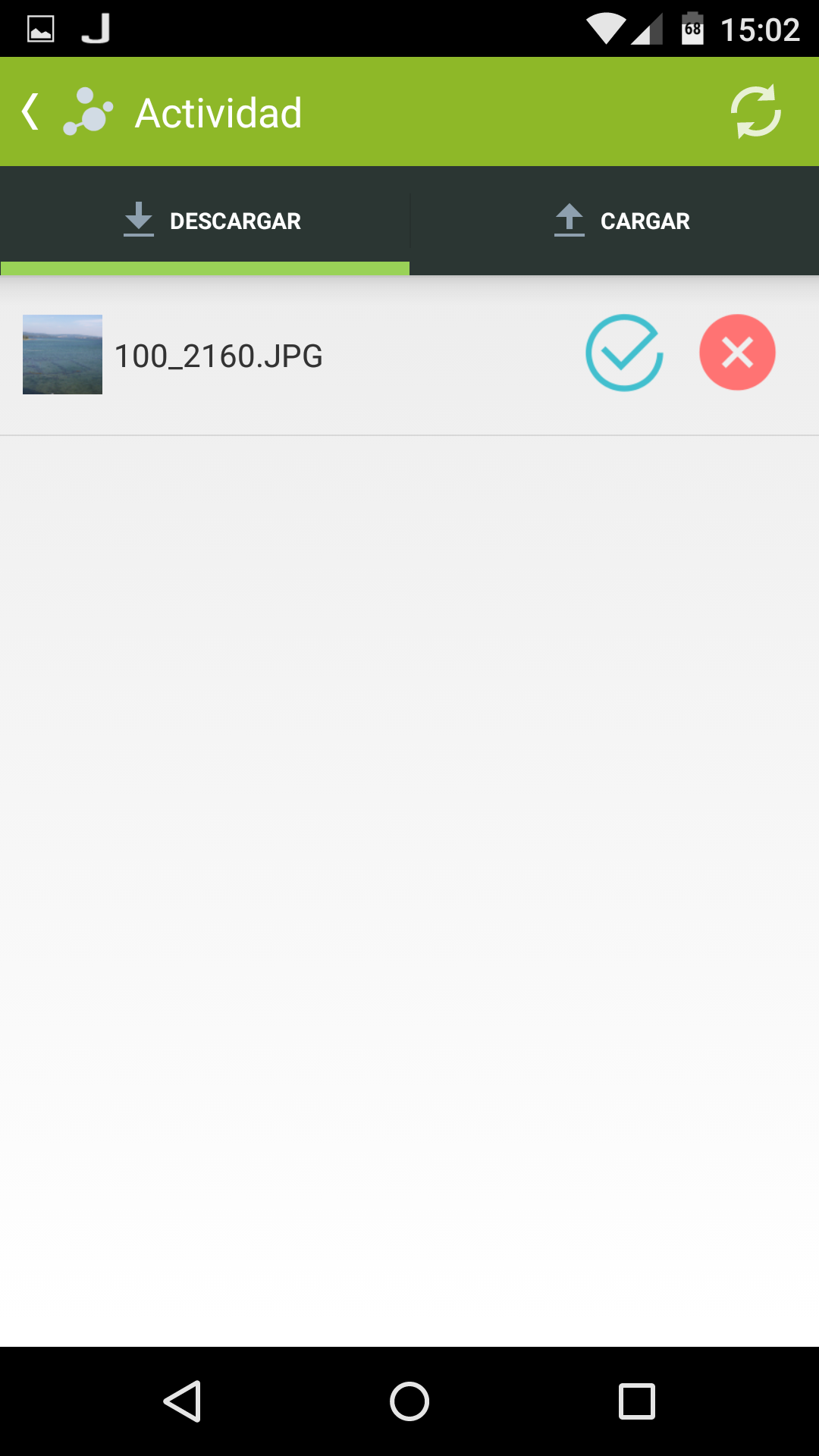Open the recent apps overview
The image size is (819, 1456).
coord(636,1401)
